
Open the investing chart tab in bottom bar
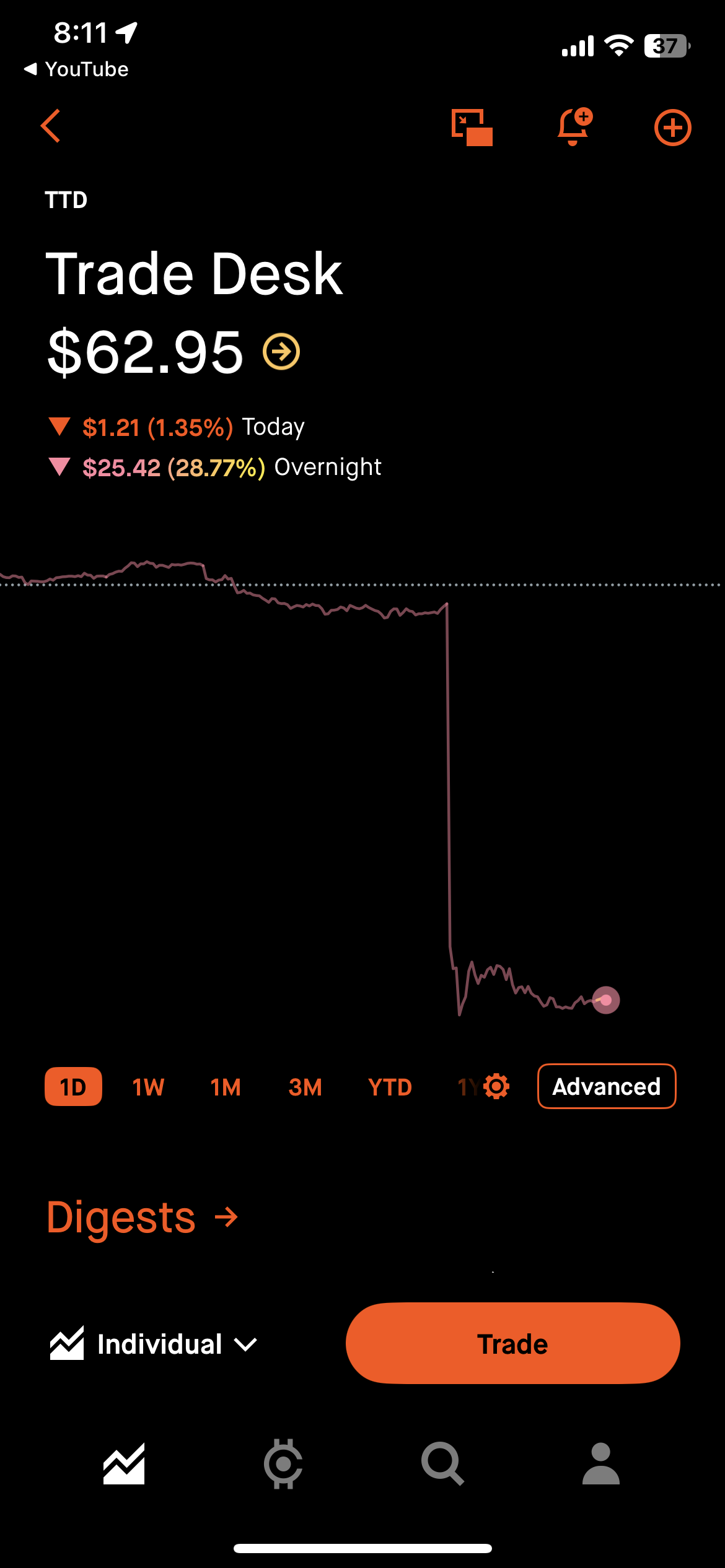pyautogui.click(x=124, y=1464)
